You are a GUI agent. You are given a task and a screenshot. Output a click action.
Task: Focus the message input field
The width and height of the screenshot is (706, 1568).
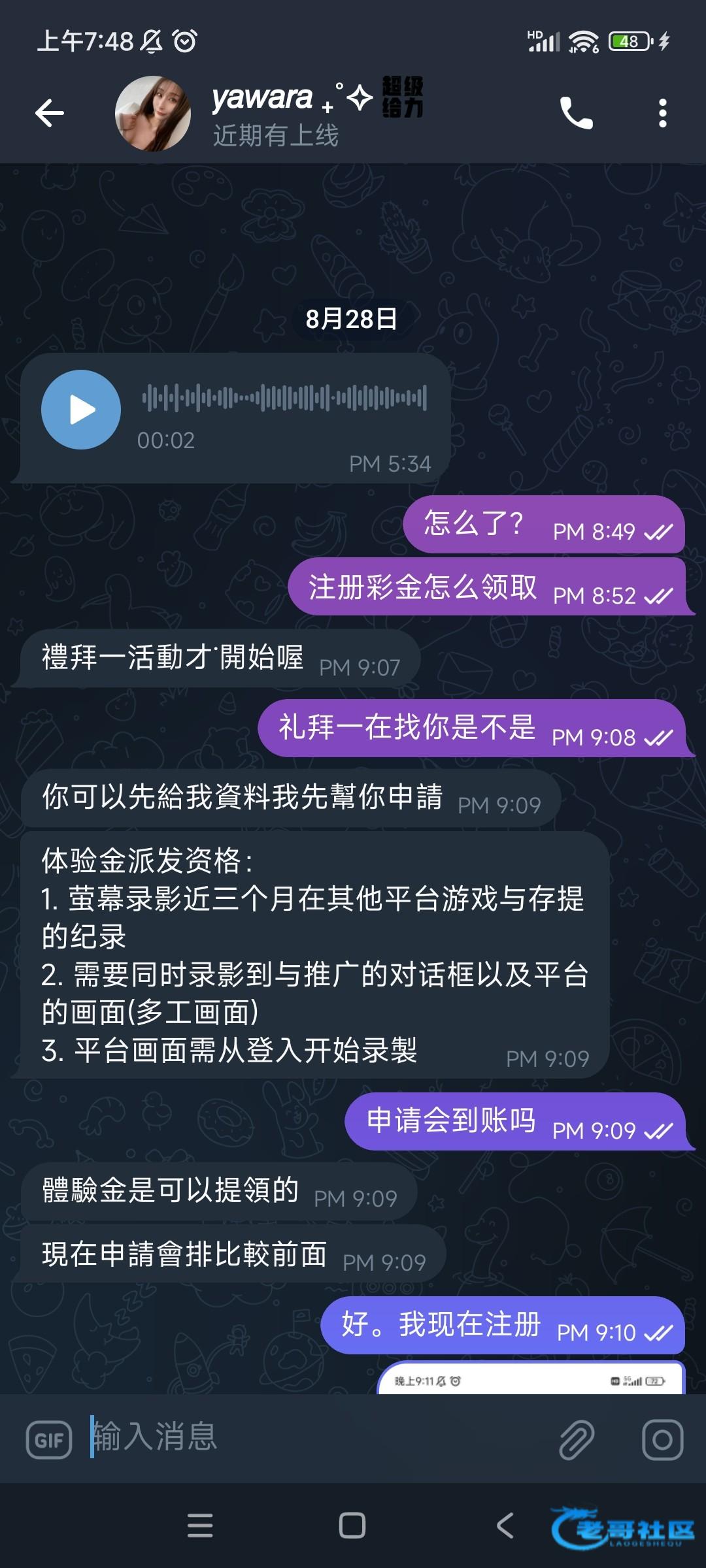[314, 1437]
